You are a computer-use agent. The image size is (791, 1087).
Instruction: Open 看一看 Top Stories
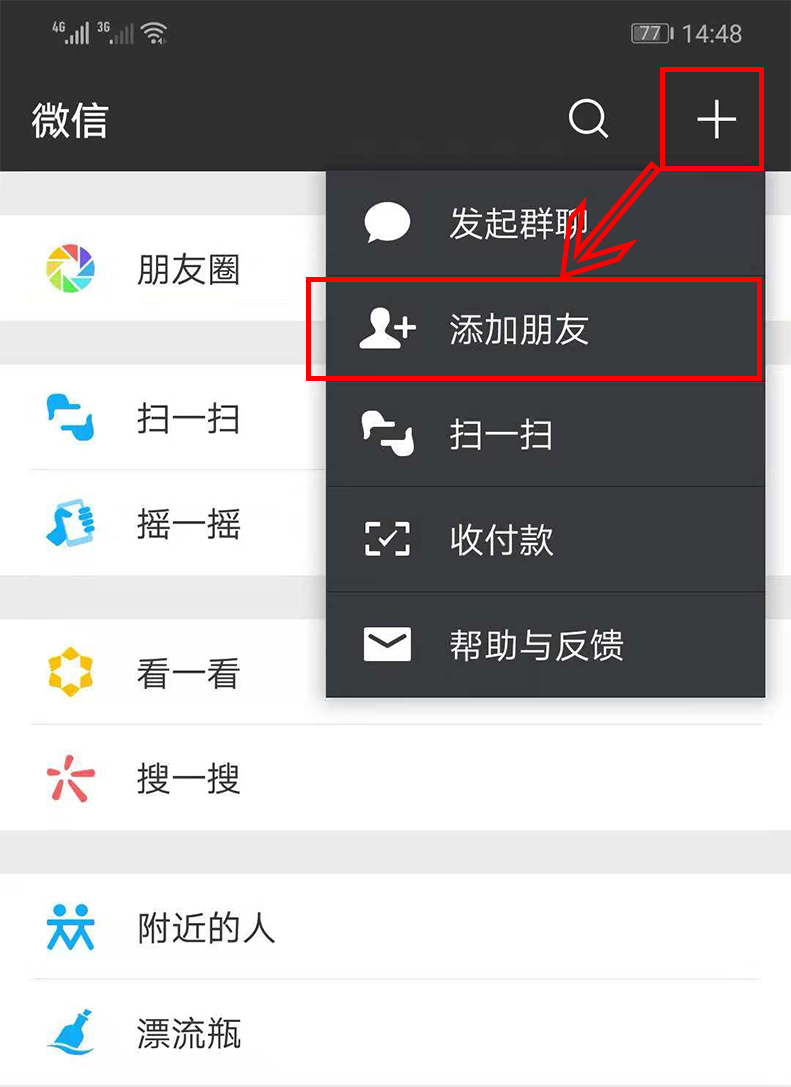click(190, 673)
